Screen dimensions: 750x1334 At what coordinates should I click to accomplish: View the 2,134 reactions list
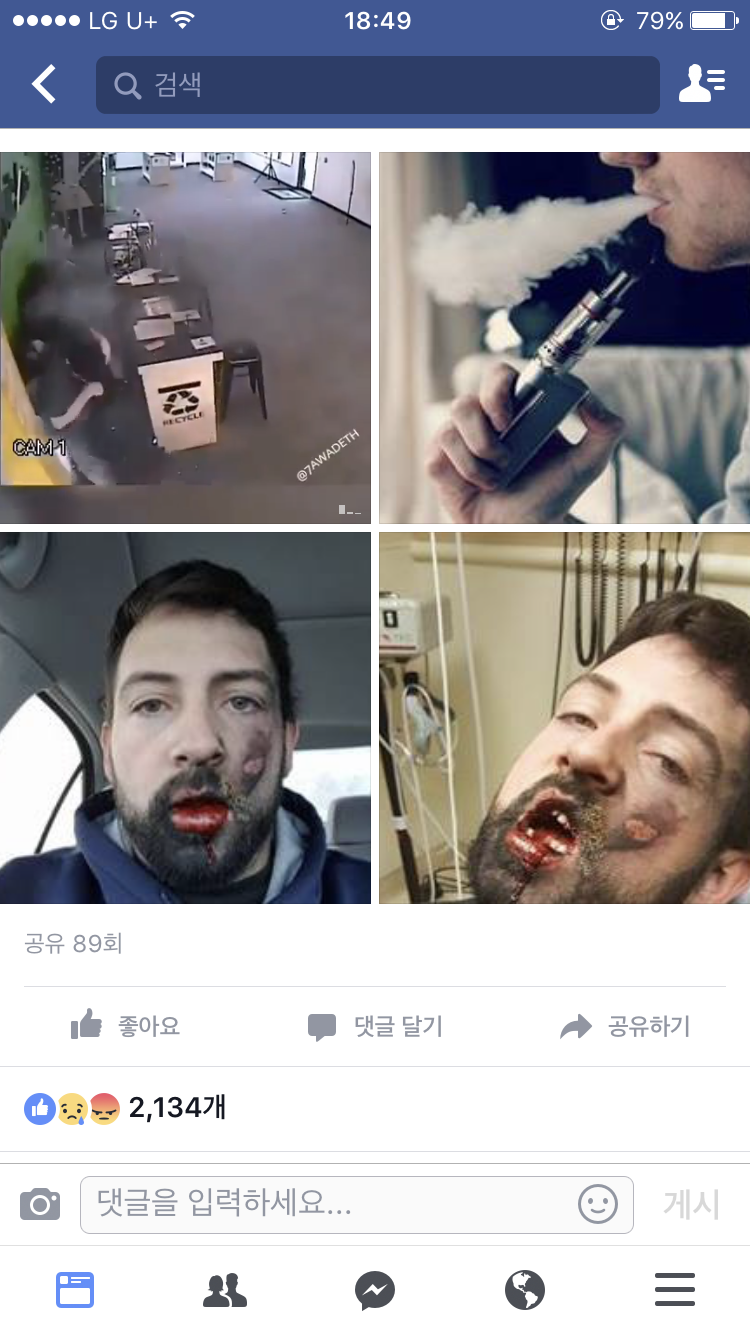pos(125,1107)
